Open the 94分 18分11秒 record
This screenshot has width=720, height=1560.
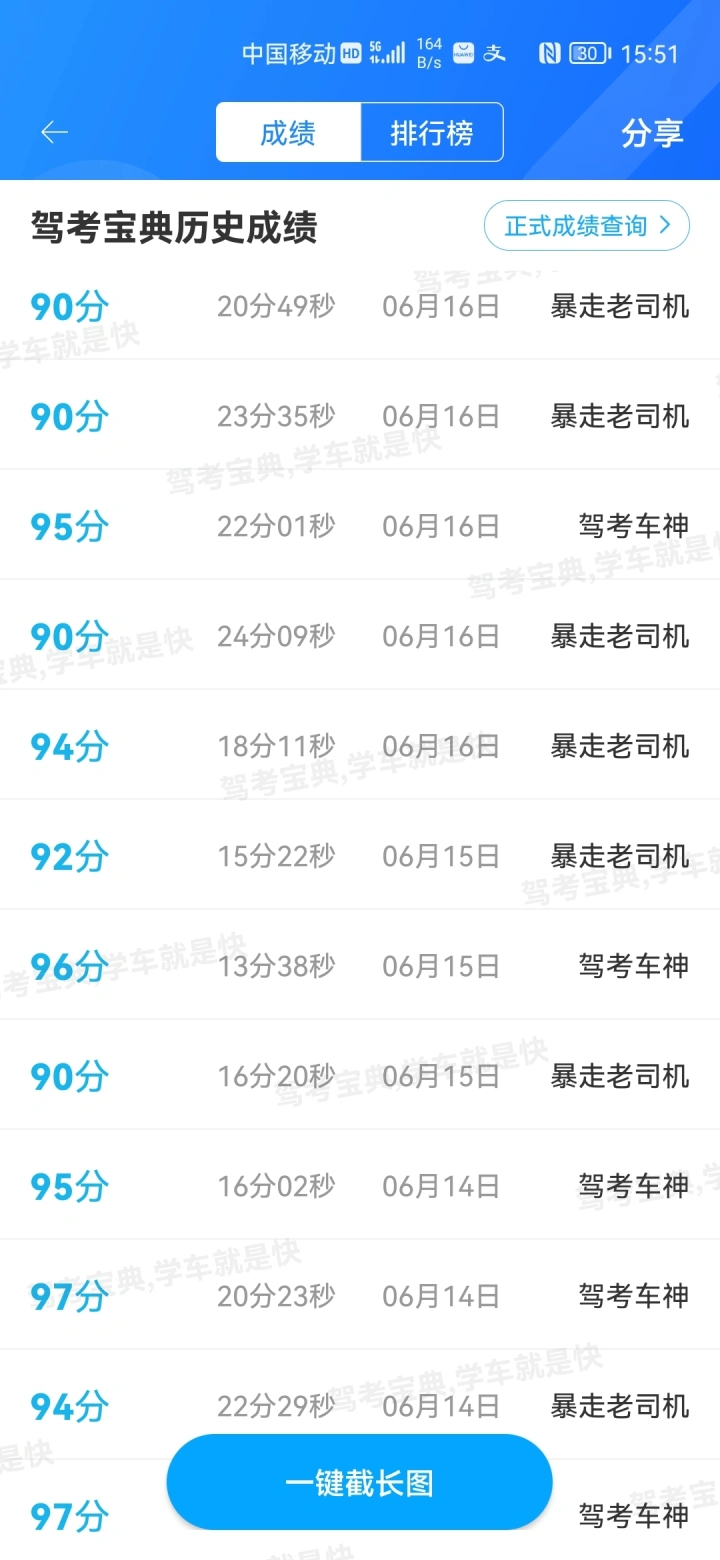pyautogui.click(x=360, y=745)
